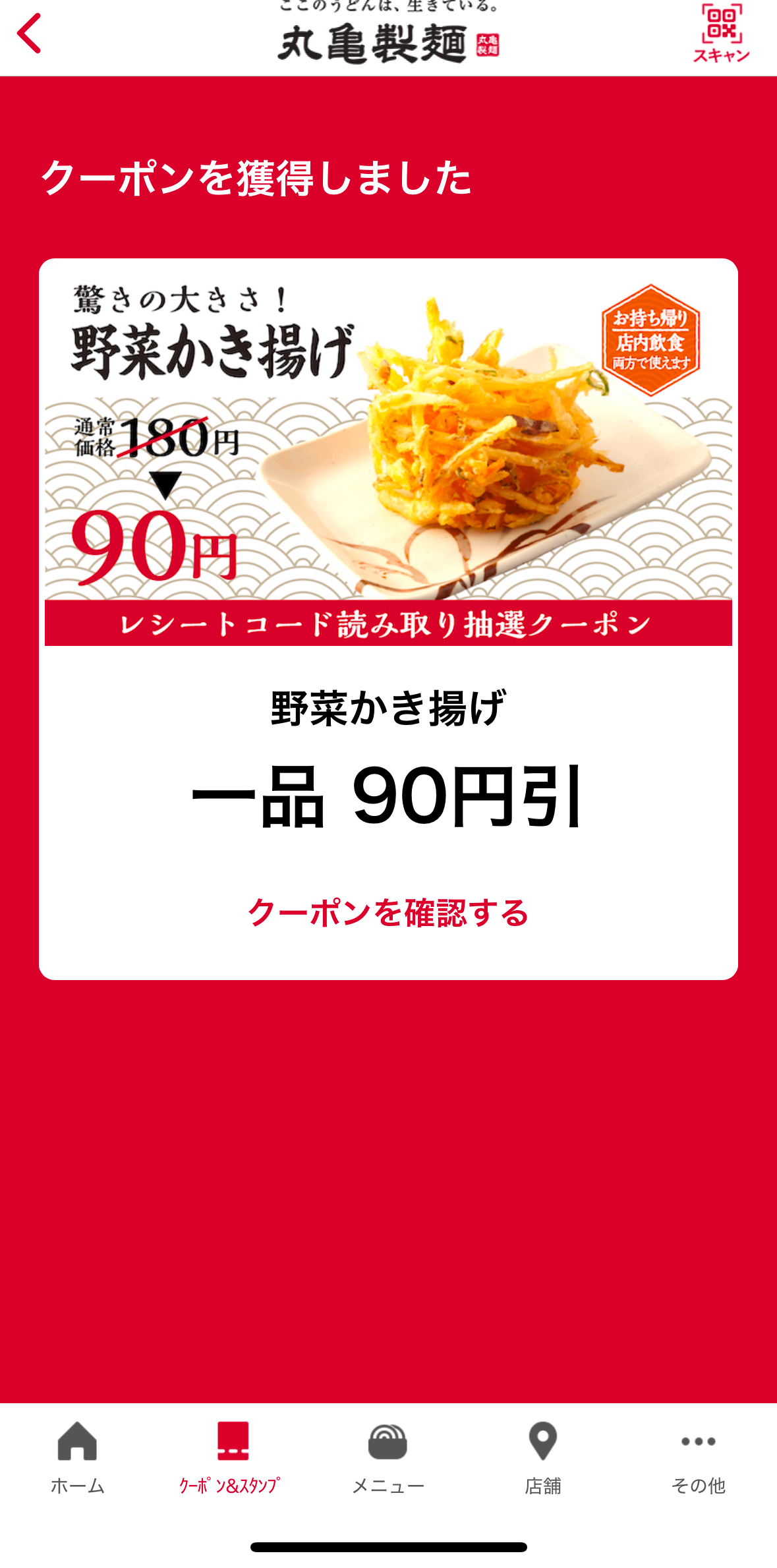This screenshot has height=1568, width=777.
Task: Go to the 店舗 tab
Action: tap(543, 1458)
